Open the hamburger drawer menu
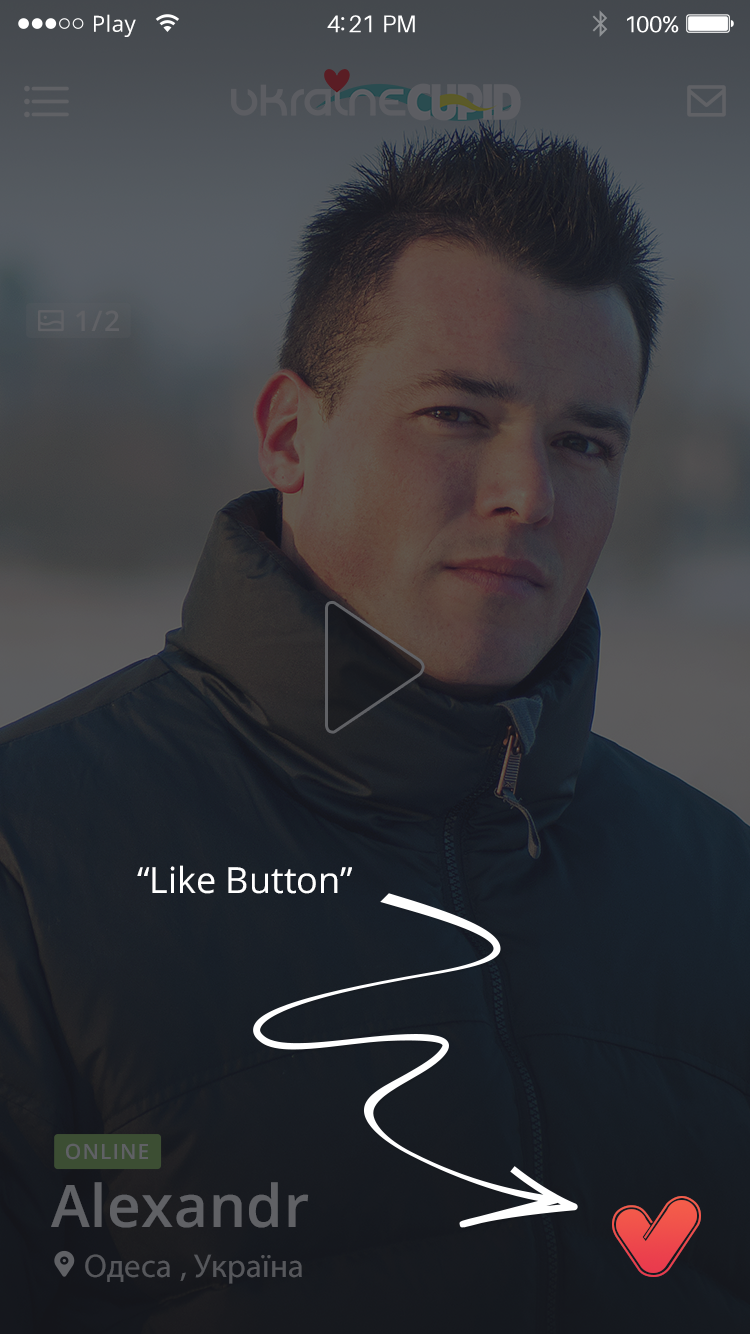Viewport: 750px width, 1334px height. [x=46, y=101]
